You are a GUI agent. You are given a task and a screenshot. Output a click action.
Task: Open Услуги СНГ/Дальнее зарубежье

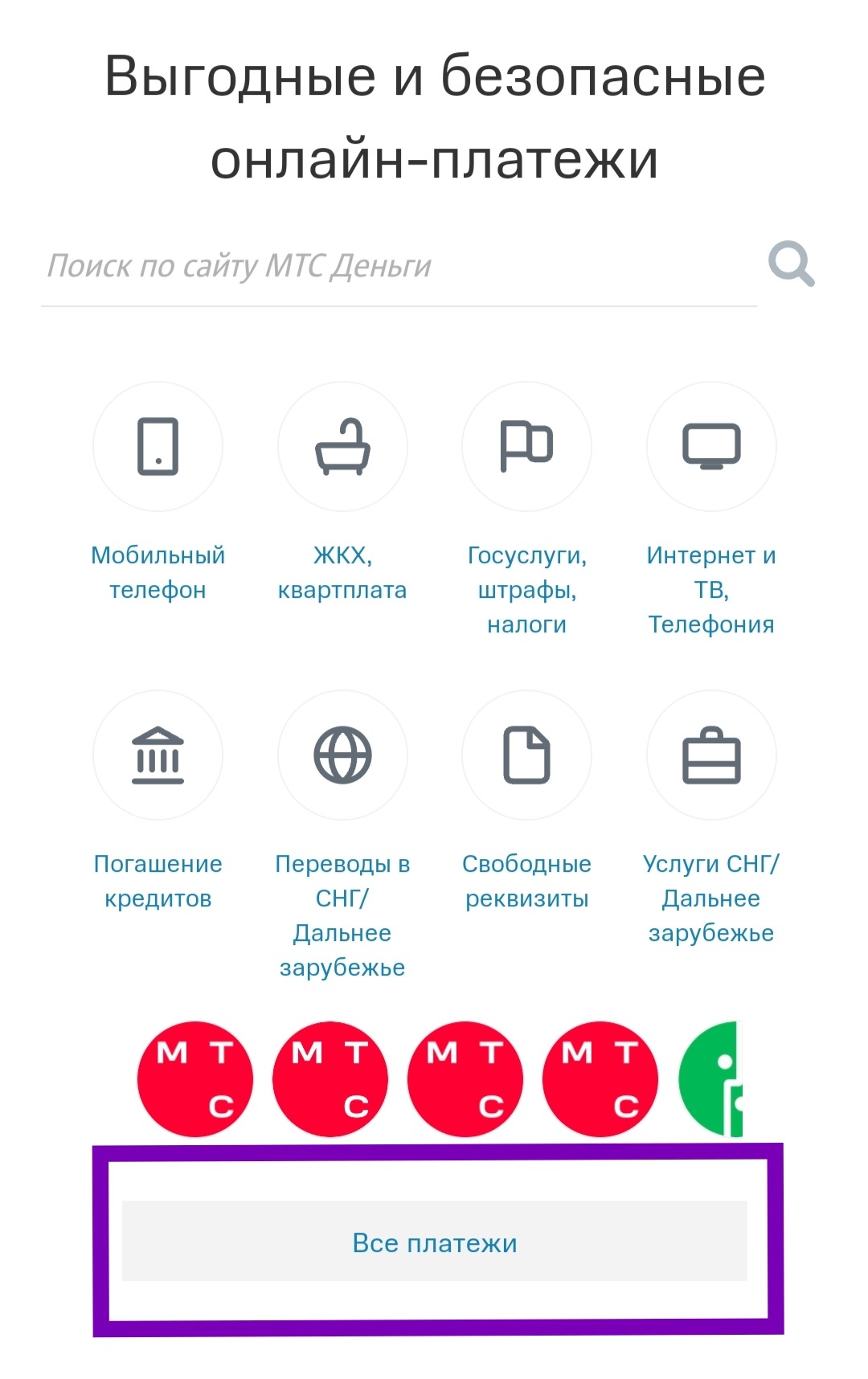click(711, 755)
